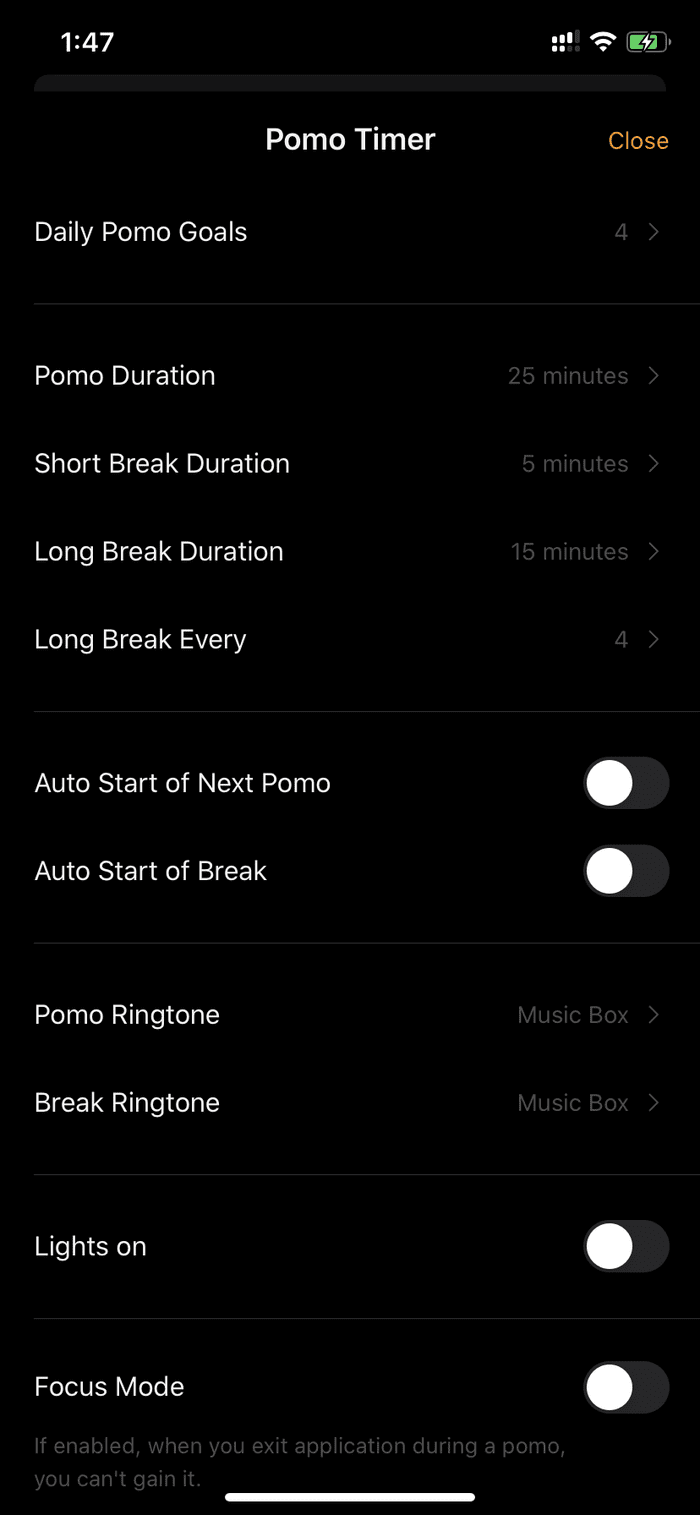700x1515 pixels.
Task: Open Short Break Duration option
Action: click(x=350, y=464)
